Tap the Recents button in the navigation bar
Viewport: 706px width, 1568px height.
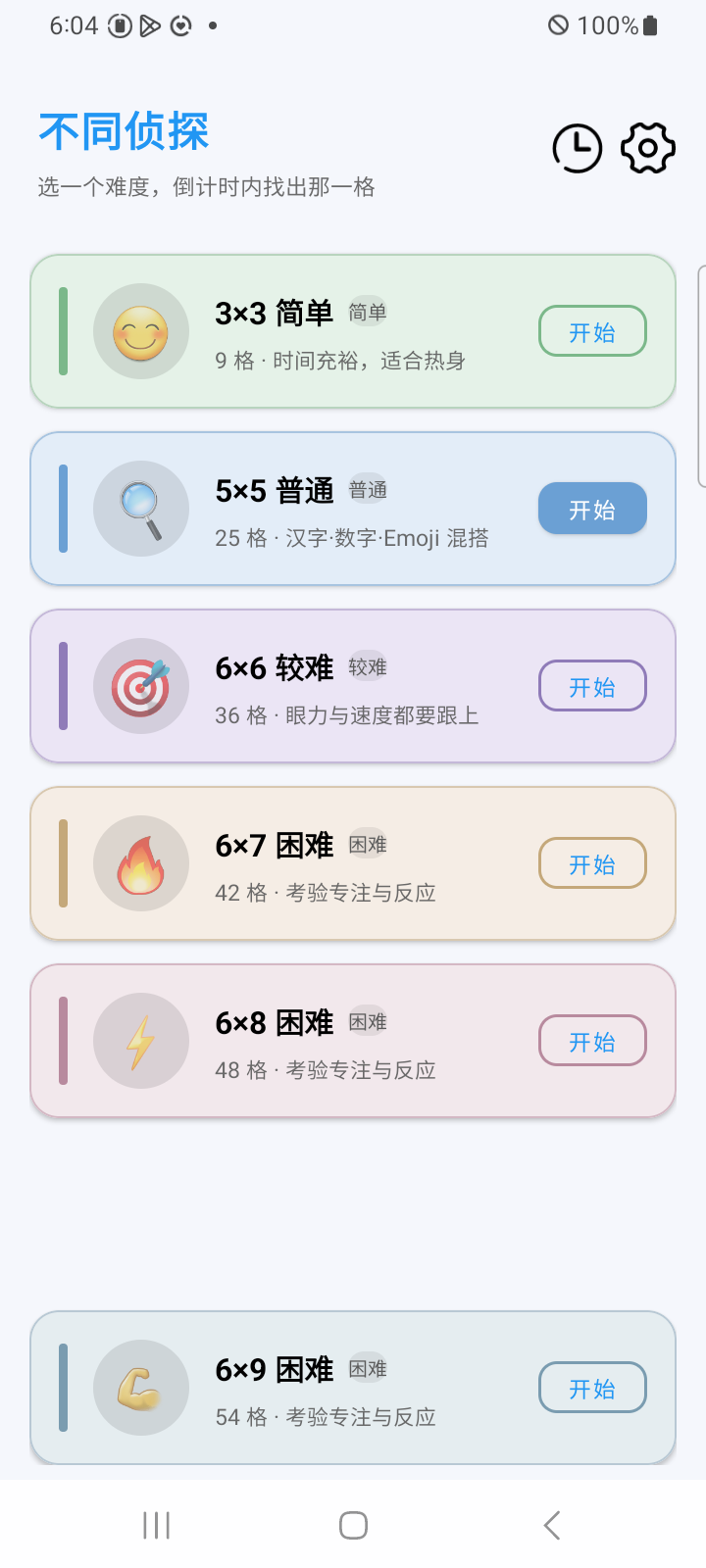coord(156,1525)
